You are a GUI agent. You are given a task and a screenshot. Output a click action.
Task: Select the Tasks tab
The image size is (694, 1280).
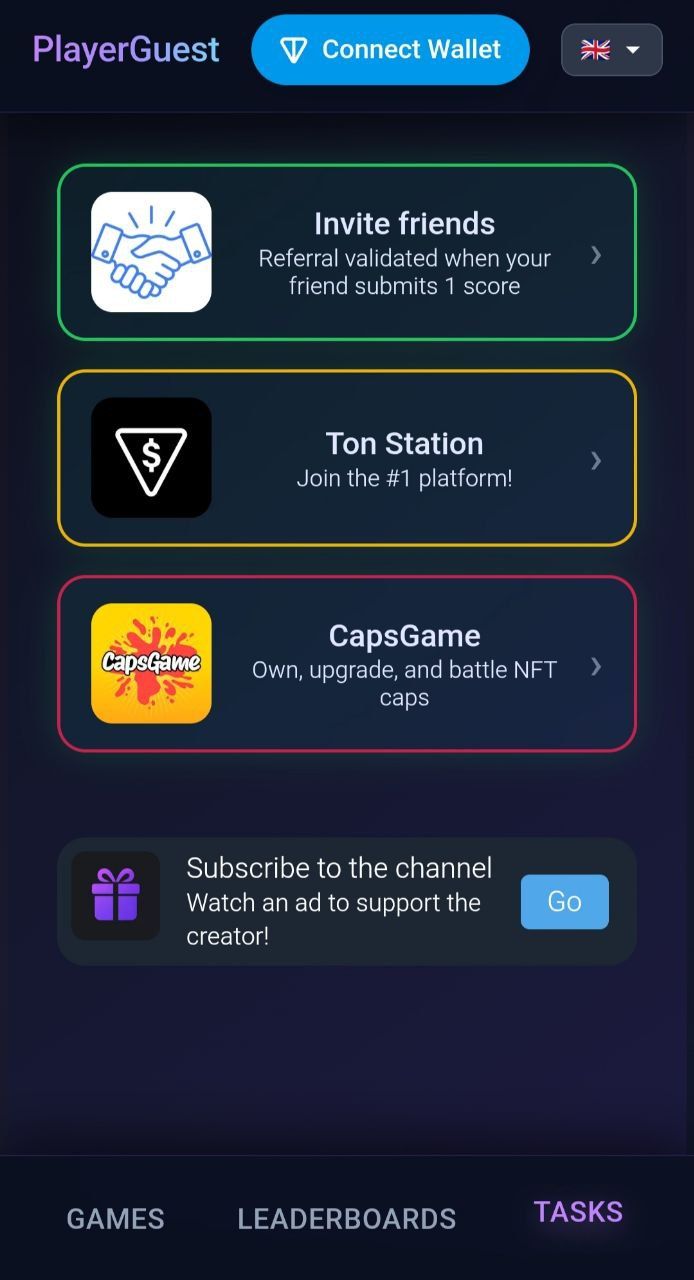click(x=578, y=1212)
